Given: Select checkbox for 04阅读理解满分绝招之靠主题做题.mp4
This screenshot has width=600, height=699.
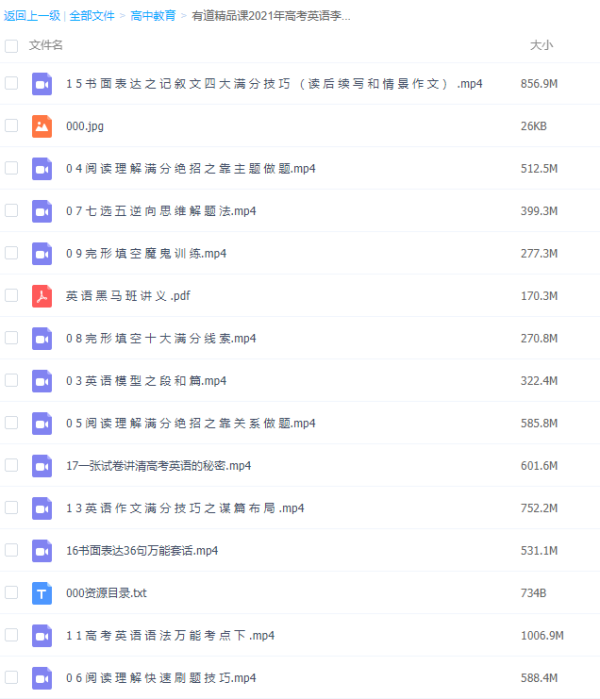Looking at the screenshot, I should [11, 168].
